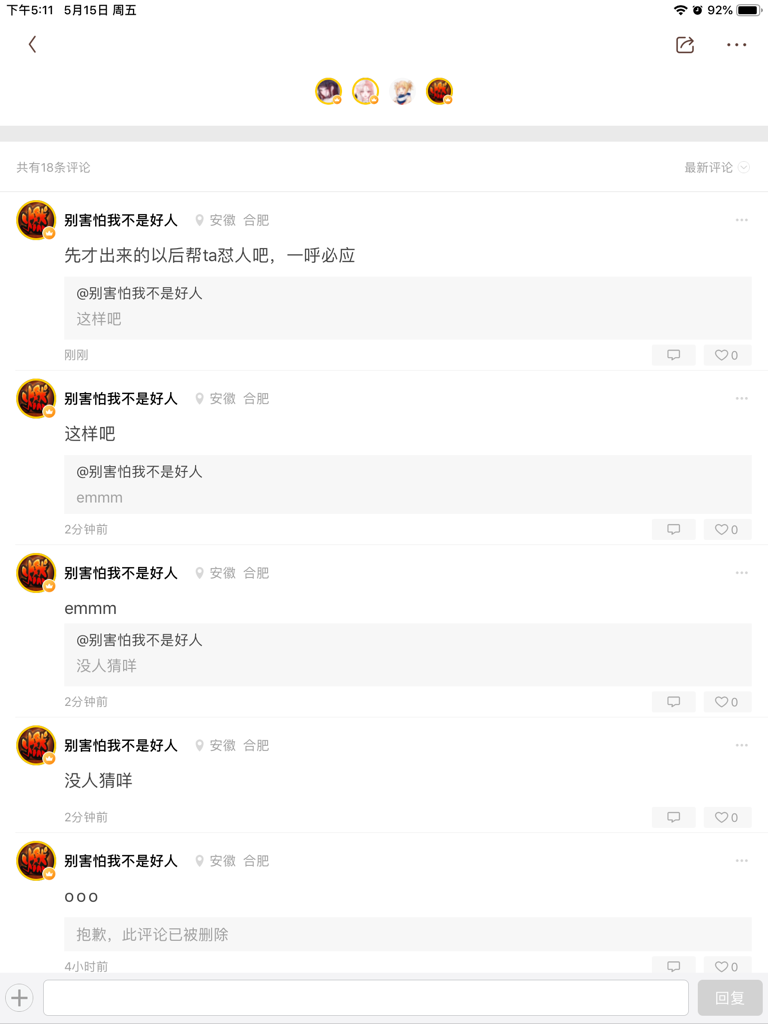Focus the comment input field
This screenshot has width=768, height=1024.
pyautogui.click(x=365, y=997)
